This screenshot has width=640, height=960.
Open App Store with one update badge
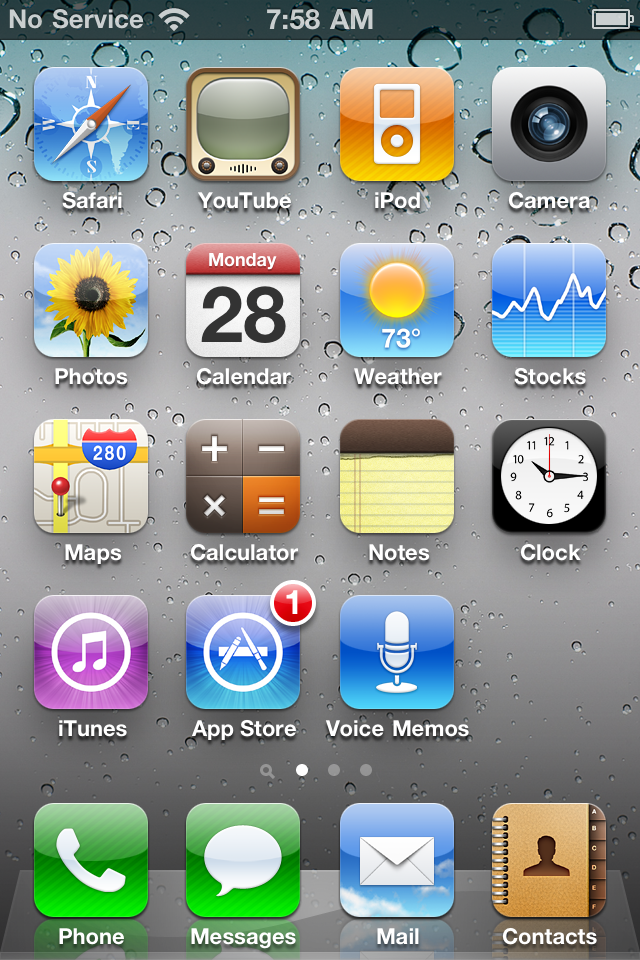(x=243, y=652)
